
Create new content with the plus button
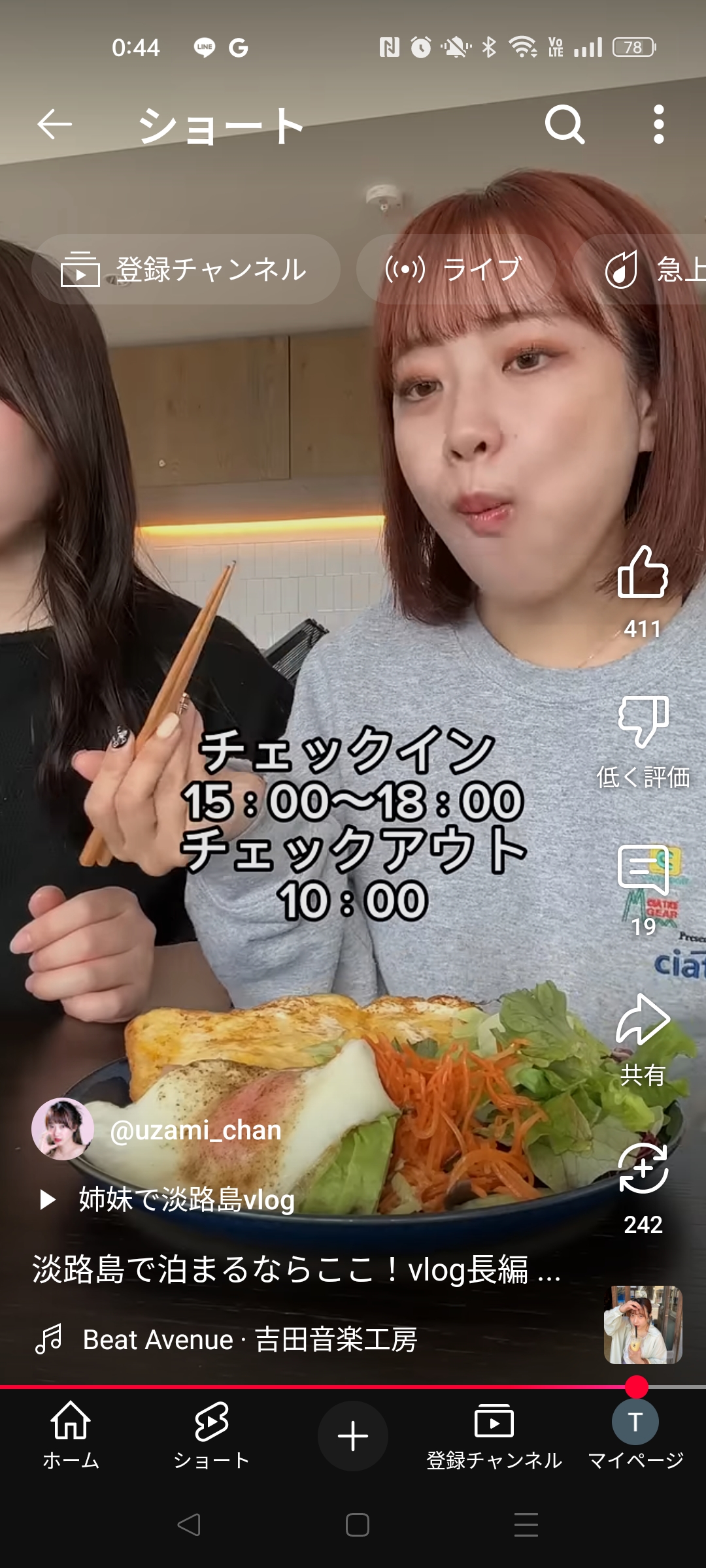click(x=353, y=1436)
